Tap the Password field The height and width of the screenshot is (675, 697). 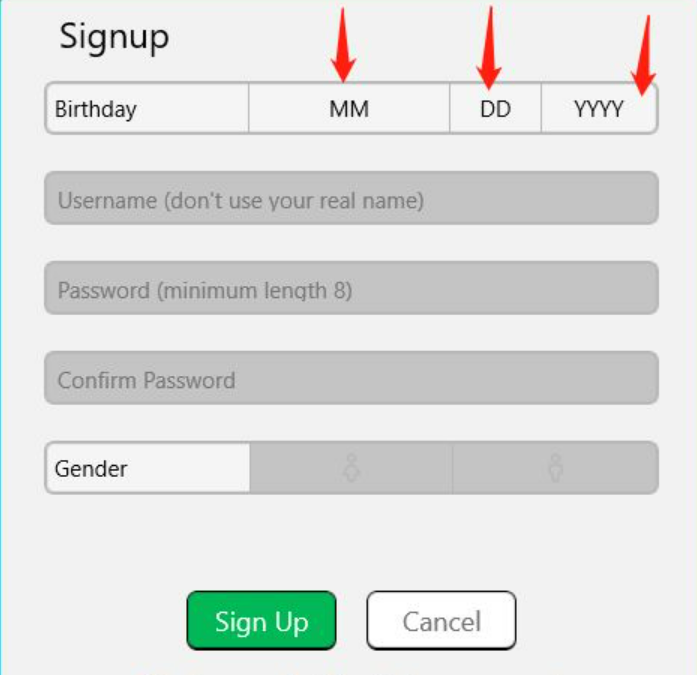351,290
